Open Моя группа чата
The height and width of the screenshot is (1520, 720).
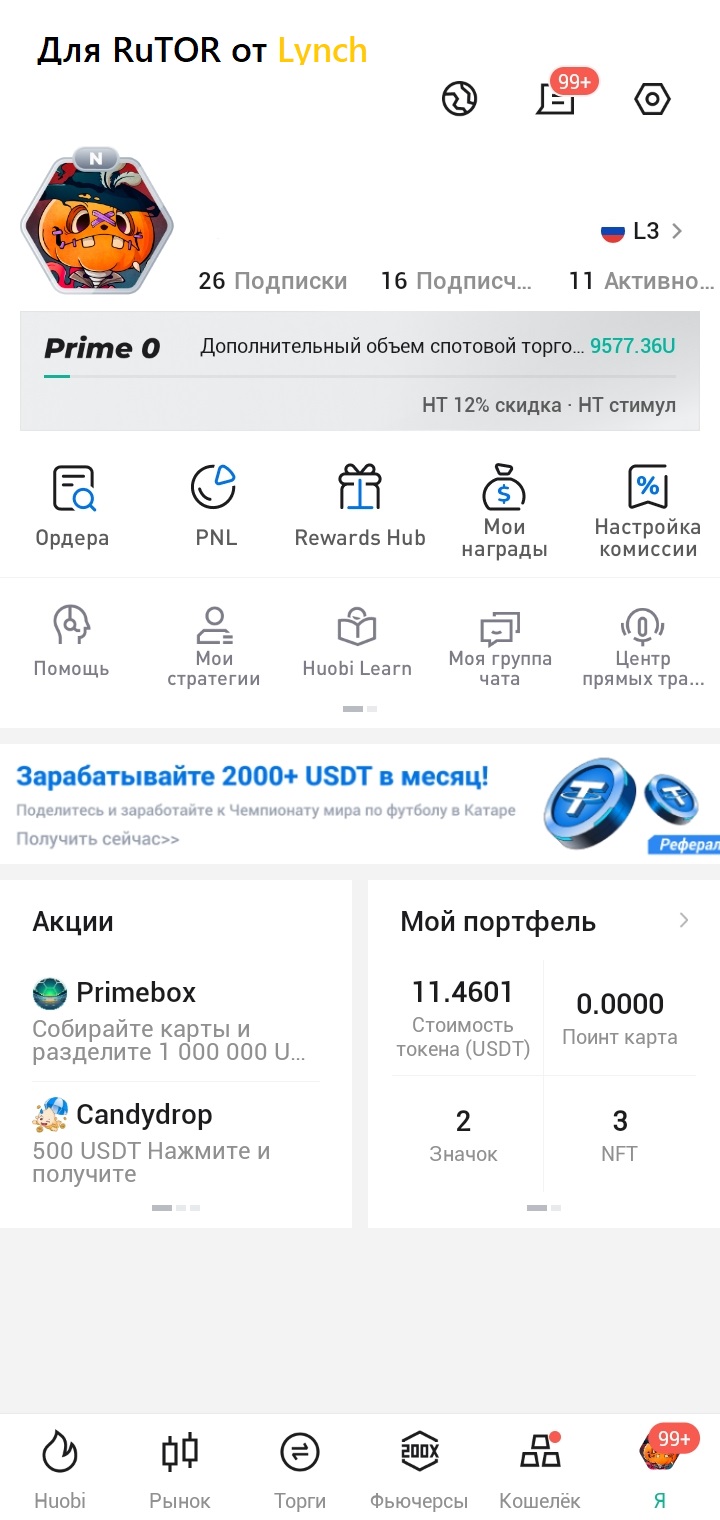pyautogui.click(x=500, y=646)
